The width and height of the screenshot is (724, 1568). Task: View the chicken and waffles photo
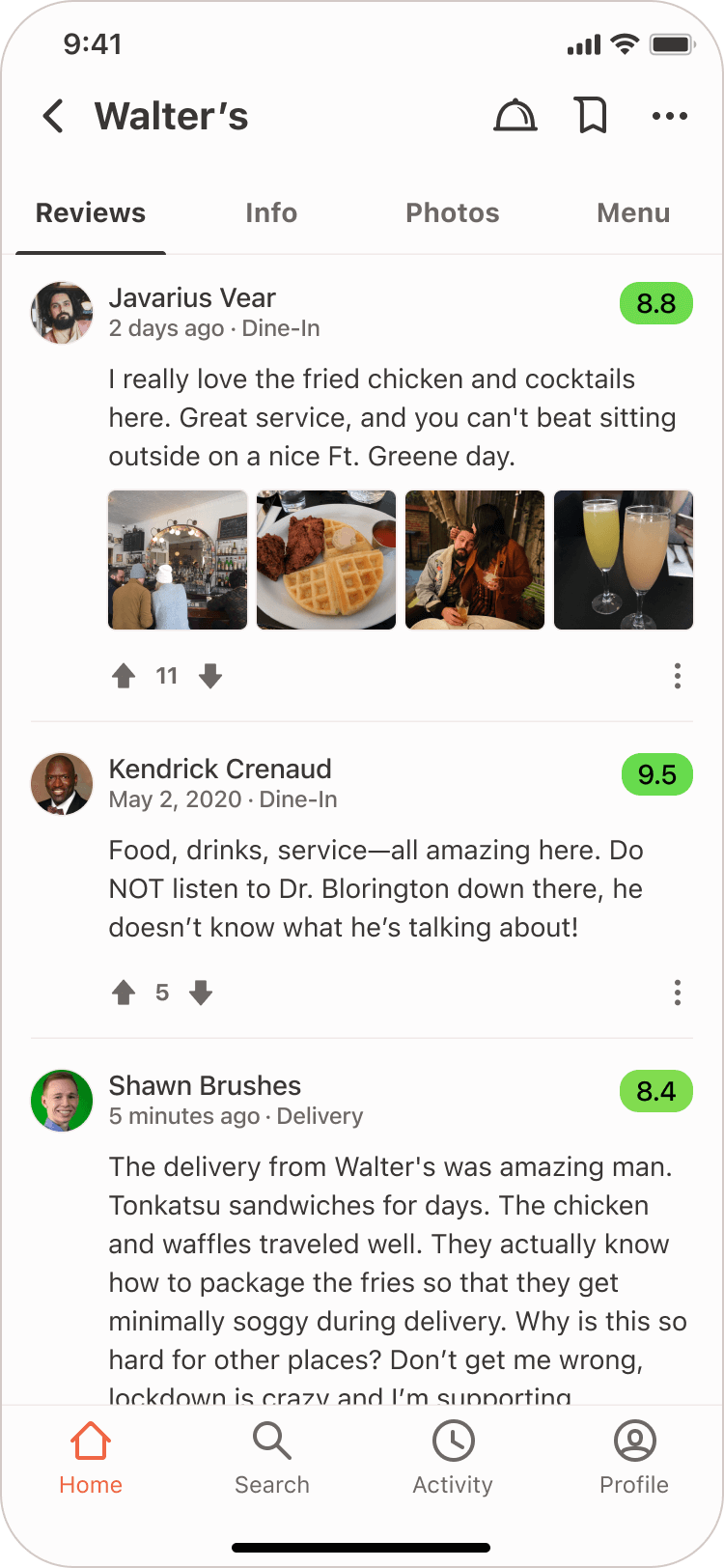(326, 560)
